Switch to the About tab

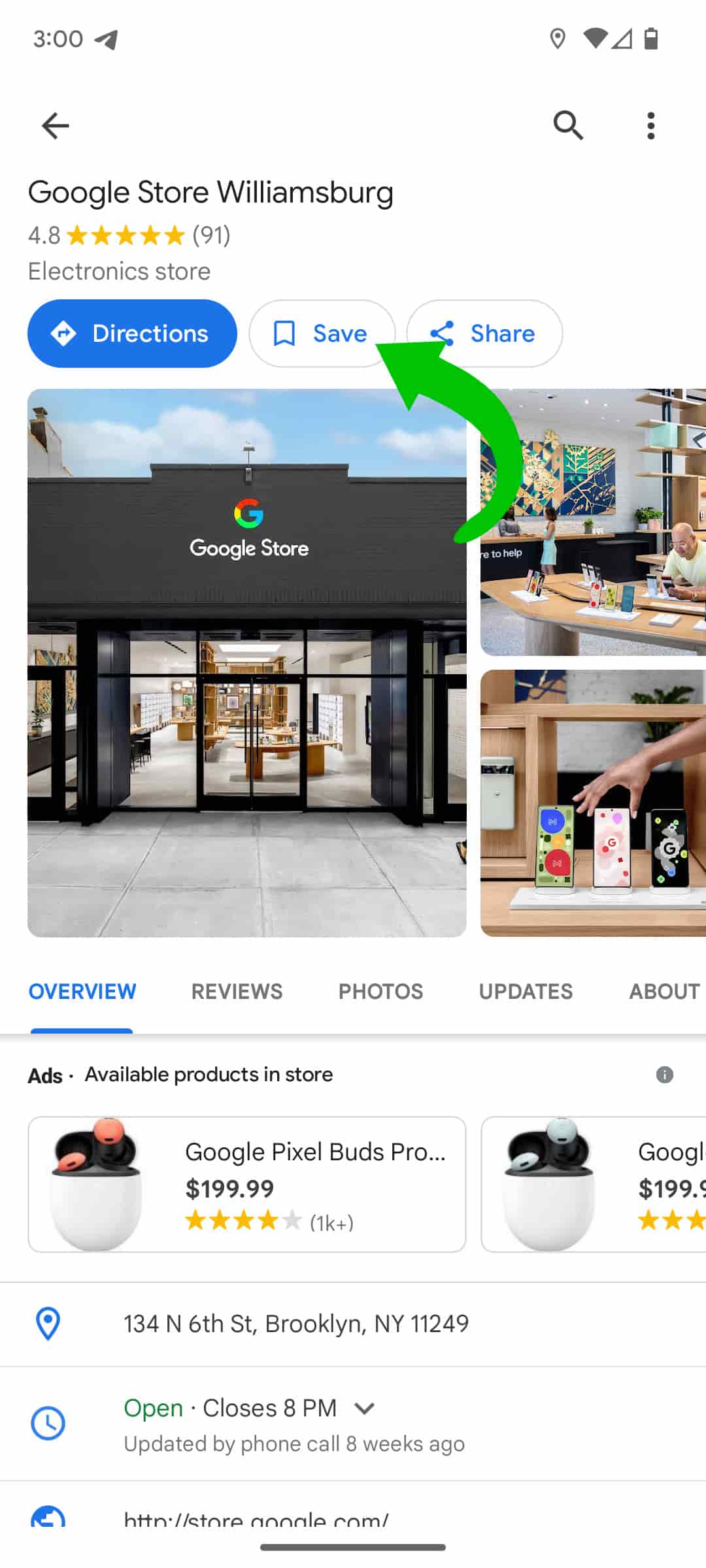click(x=664, y=991)
